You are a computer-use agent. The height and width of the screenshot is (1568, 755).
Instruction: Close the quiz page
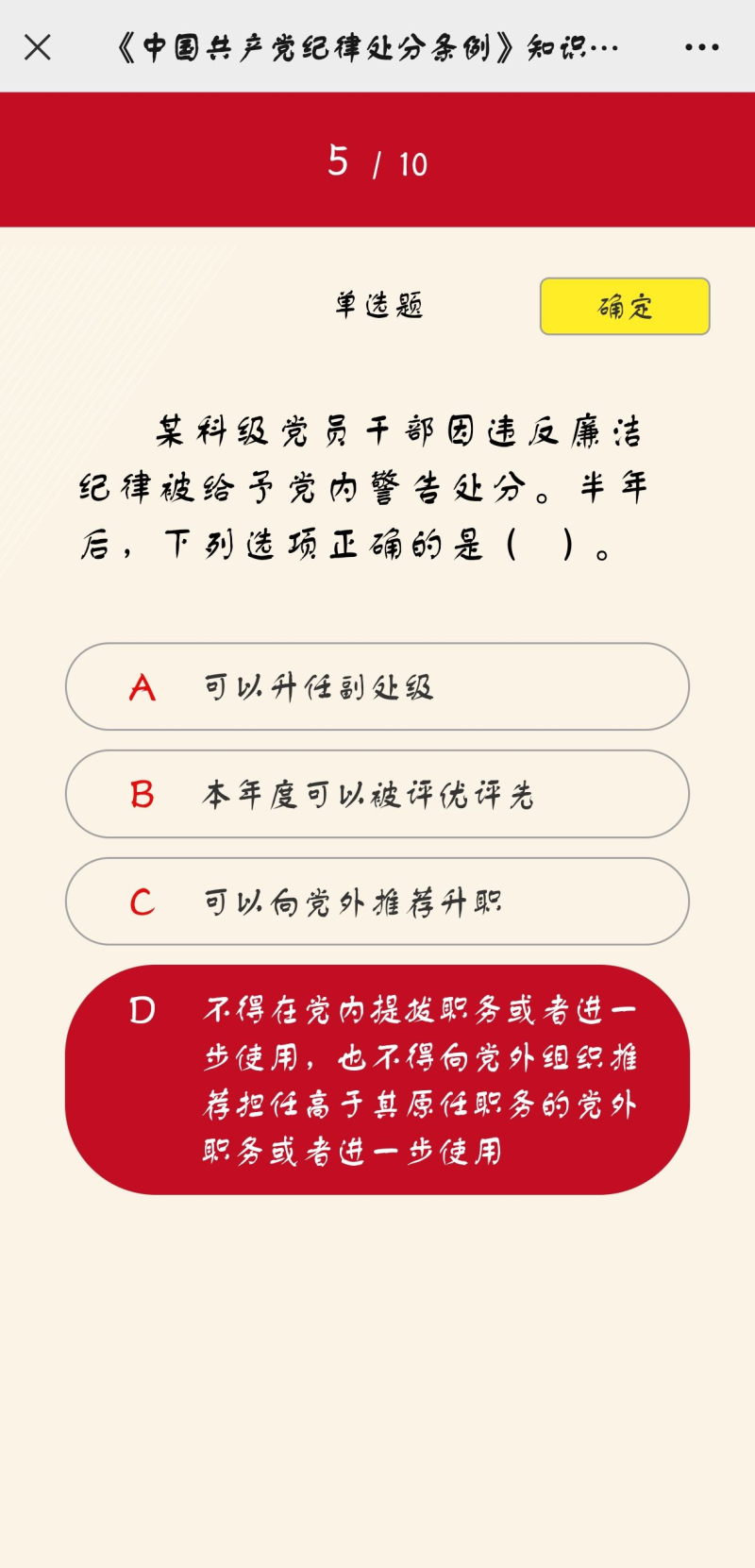(x=38, y=47)
